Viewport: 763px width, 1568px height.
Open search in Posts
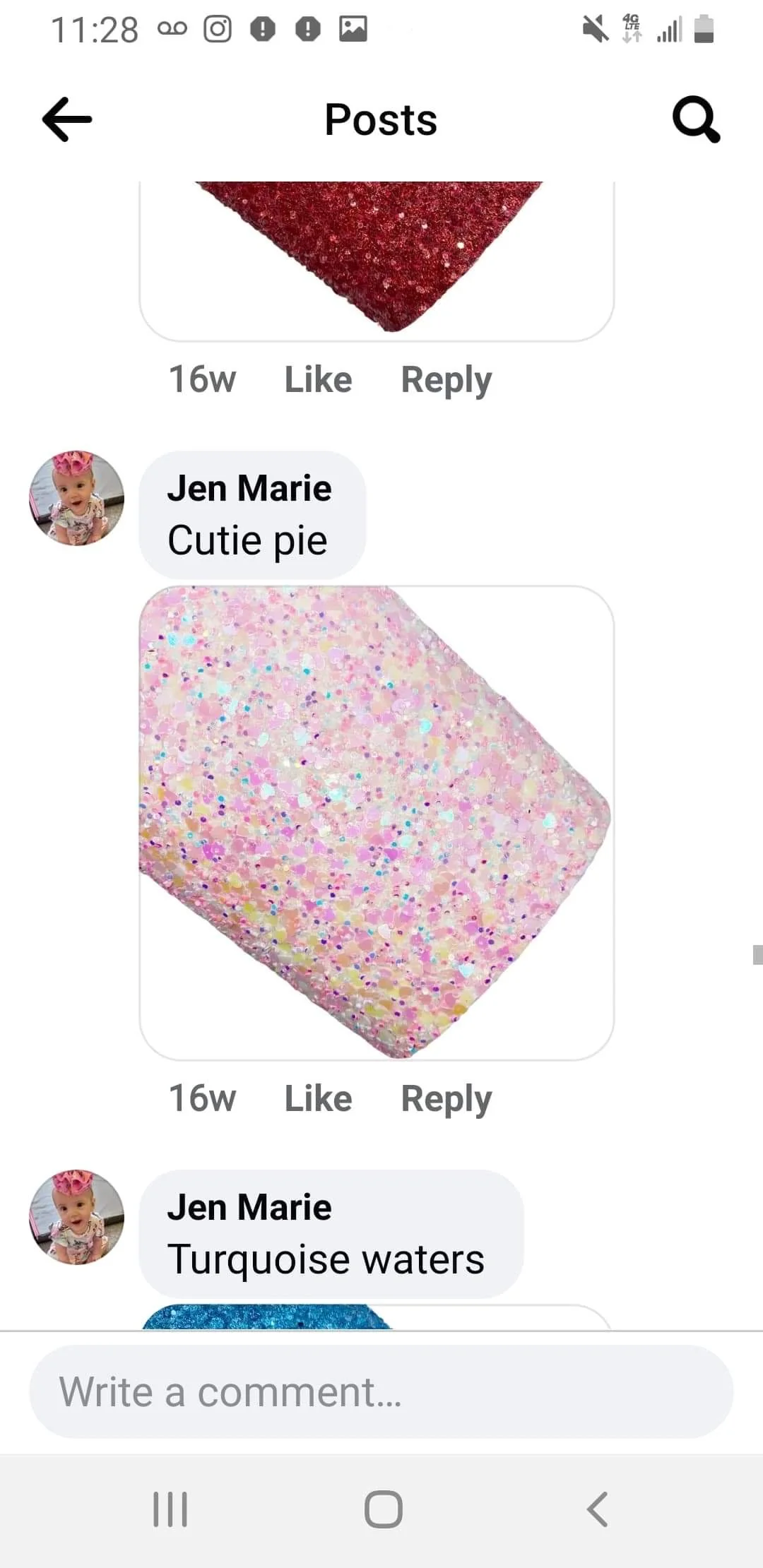[x=696, y=119]
